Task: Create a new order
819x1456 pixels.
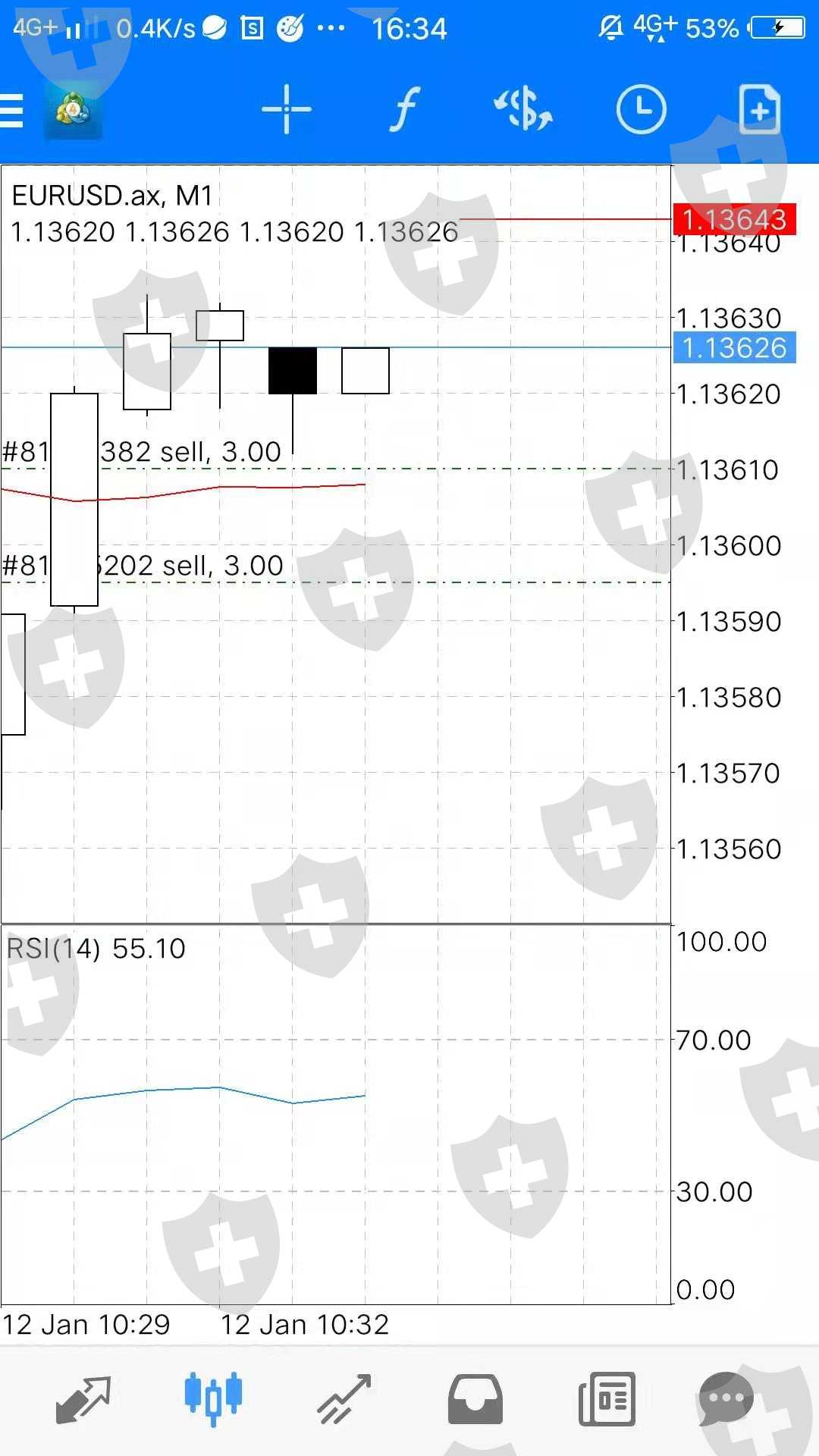Action: click(759, 110)
